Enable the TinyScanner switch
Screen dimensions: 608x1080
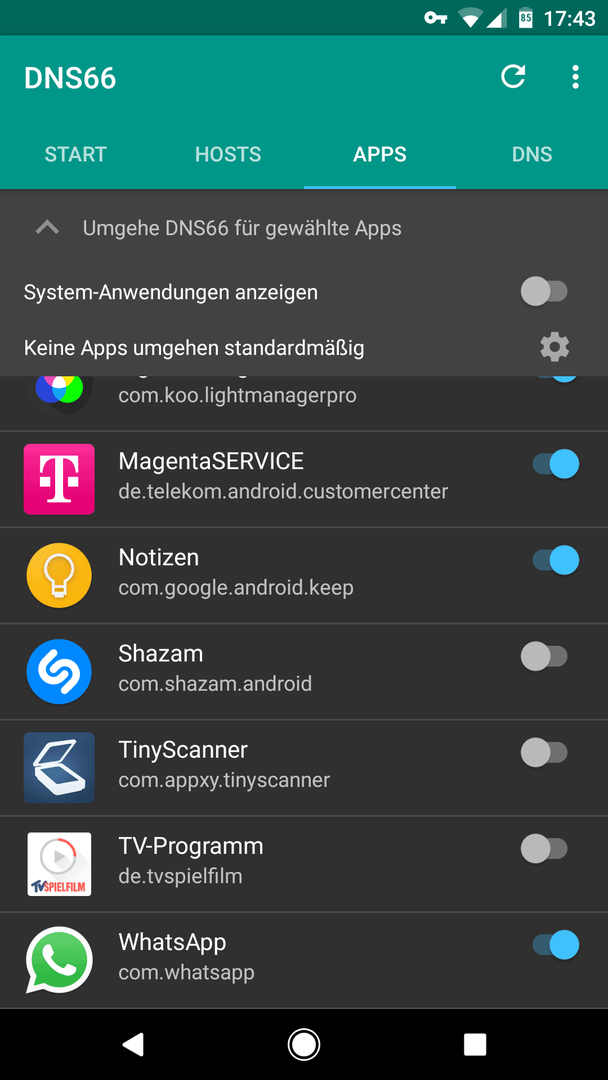[x=544, y=753]
